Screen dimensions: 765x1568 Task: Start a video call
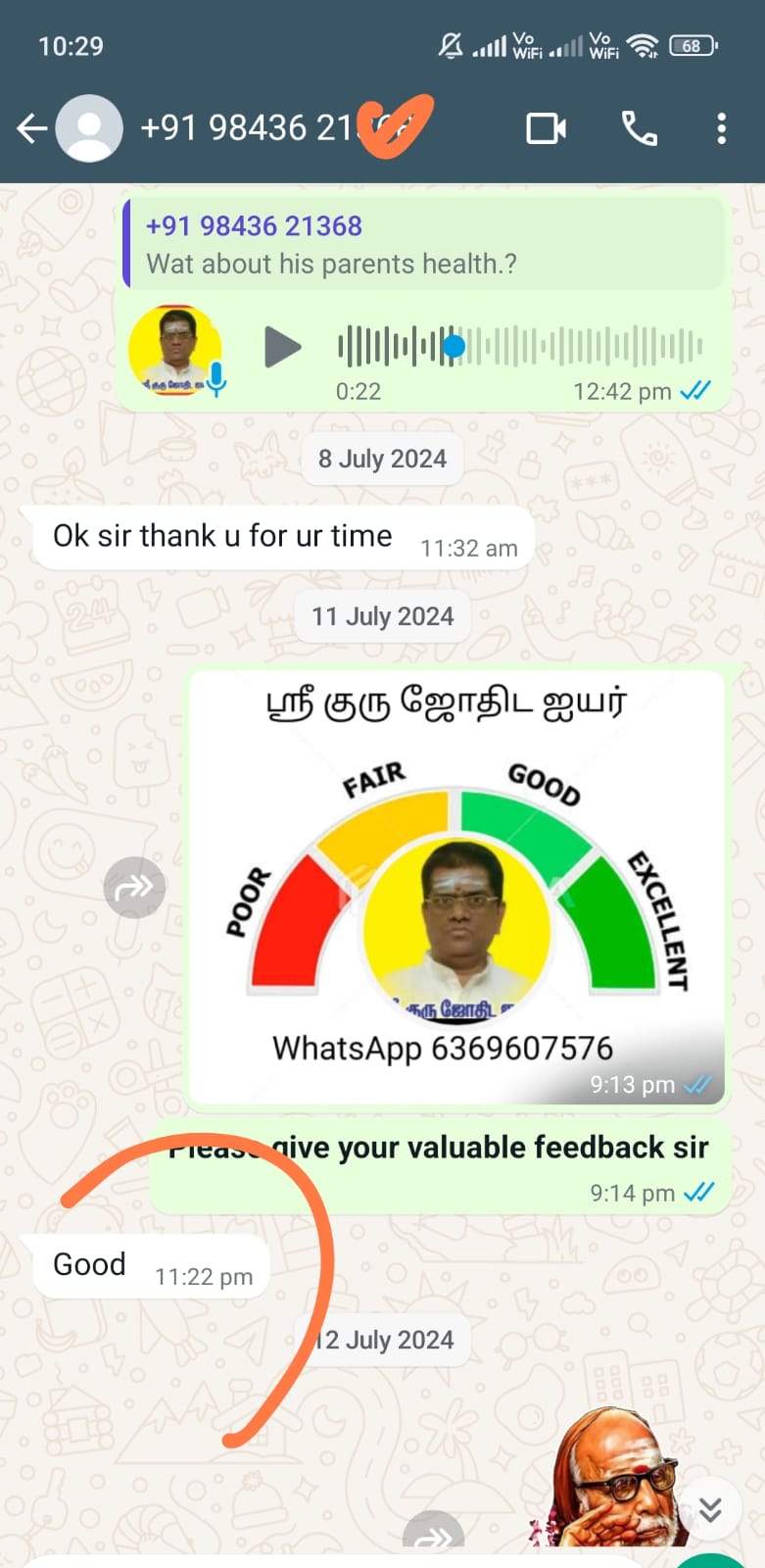pos(546,128)
